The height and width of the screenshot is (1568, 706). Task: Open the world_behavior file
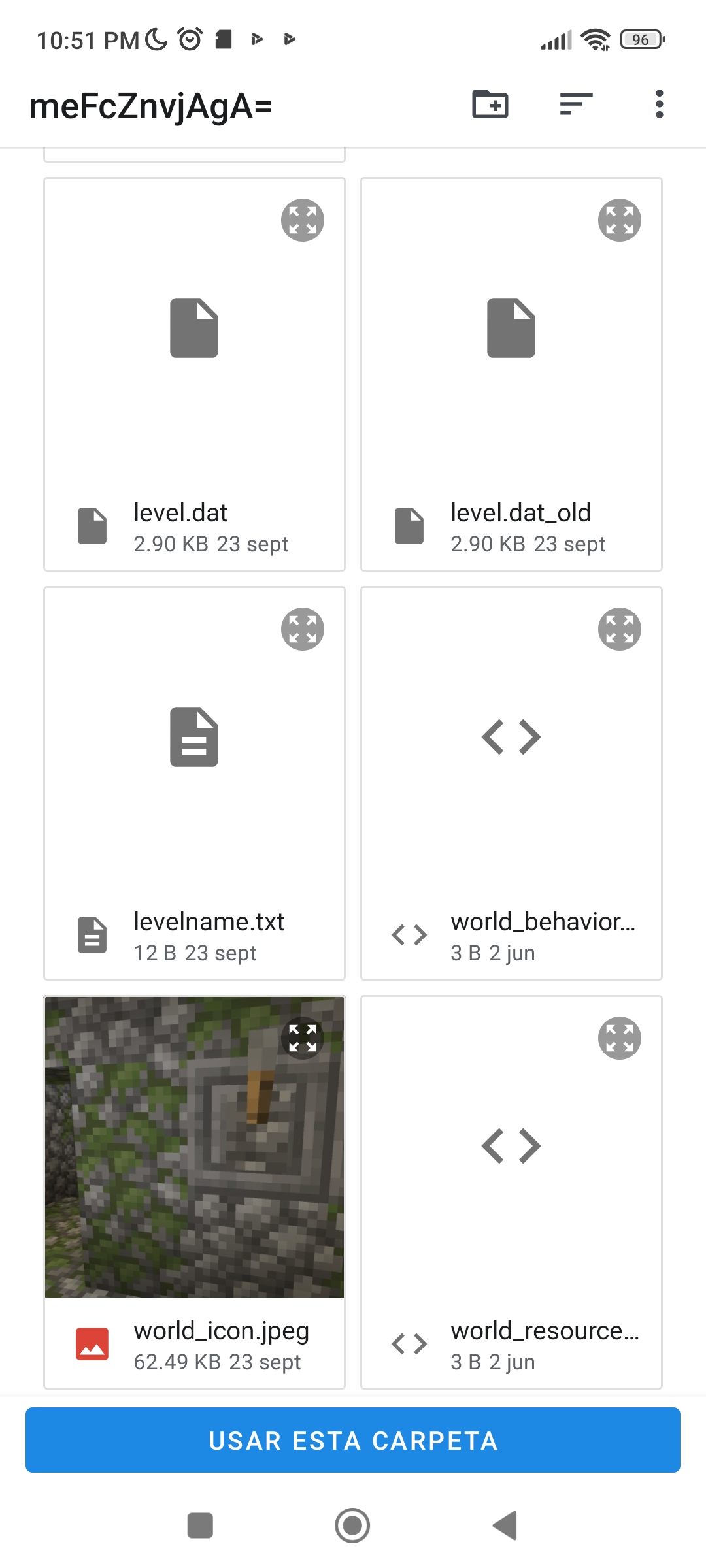coord(511,783)
